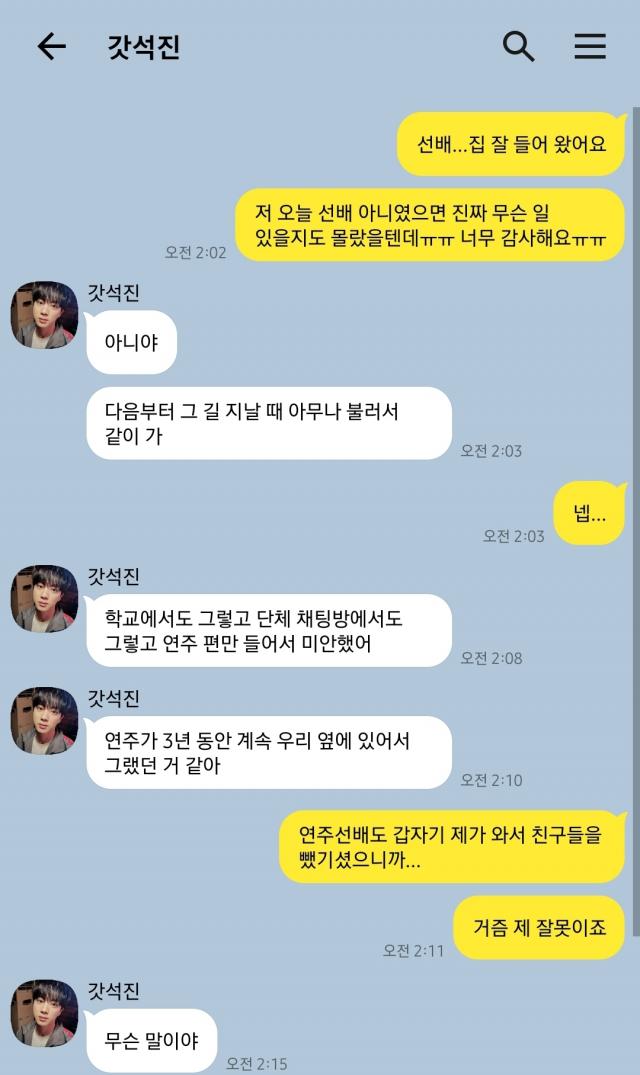Image resolution: width=640 pixels, height=1075 pixels.
Task: Go back using the top-left arrow
Action: [51, 46]
